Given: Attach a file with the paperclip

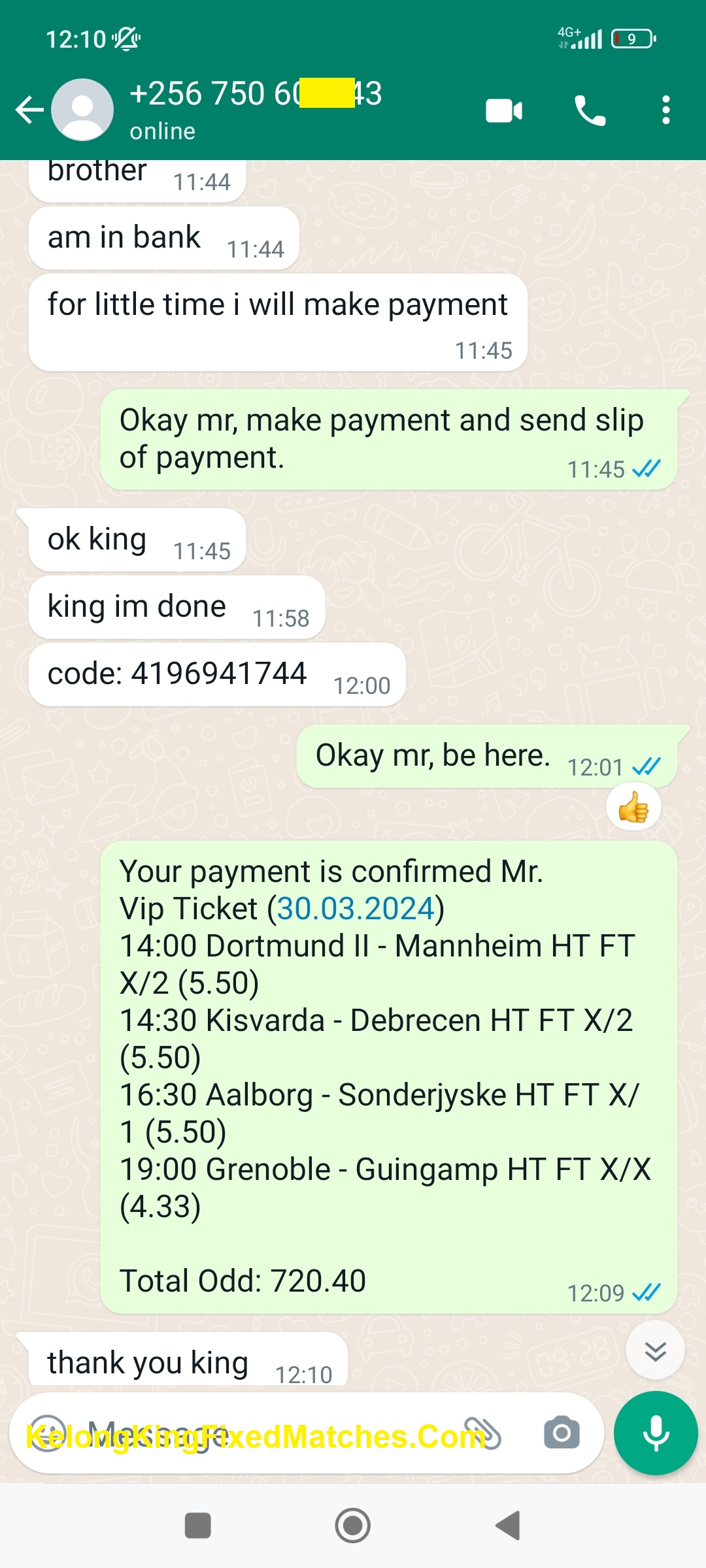Looking at the screenshot, I should point(482,1433).
